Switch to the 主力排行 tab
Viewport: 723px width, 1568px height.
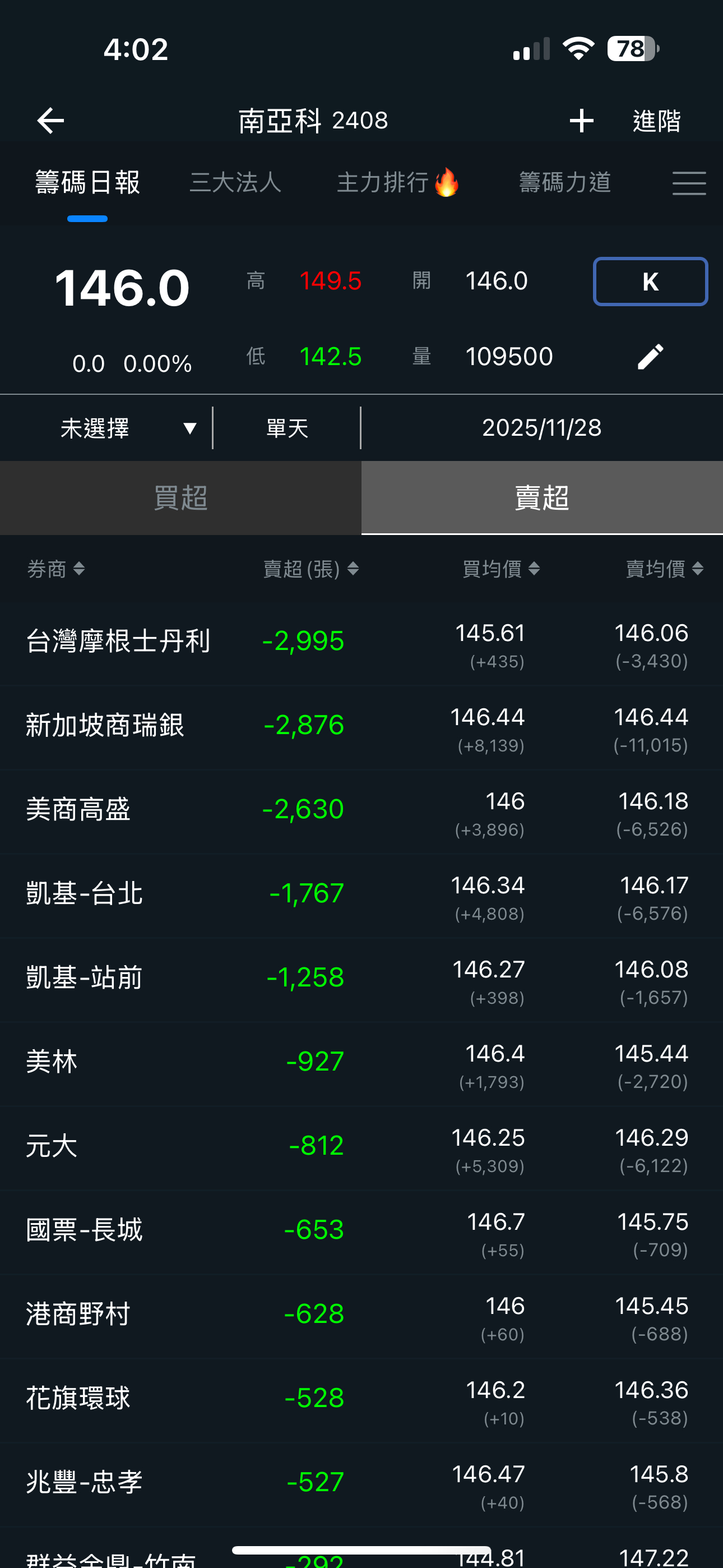(398, 182)
